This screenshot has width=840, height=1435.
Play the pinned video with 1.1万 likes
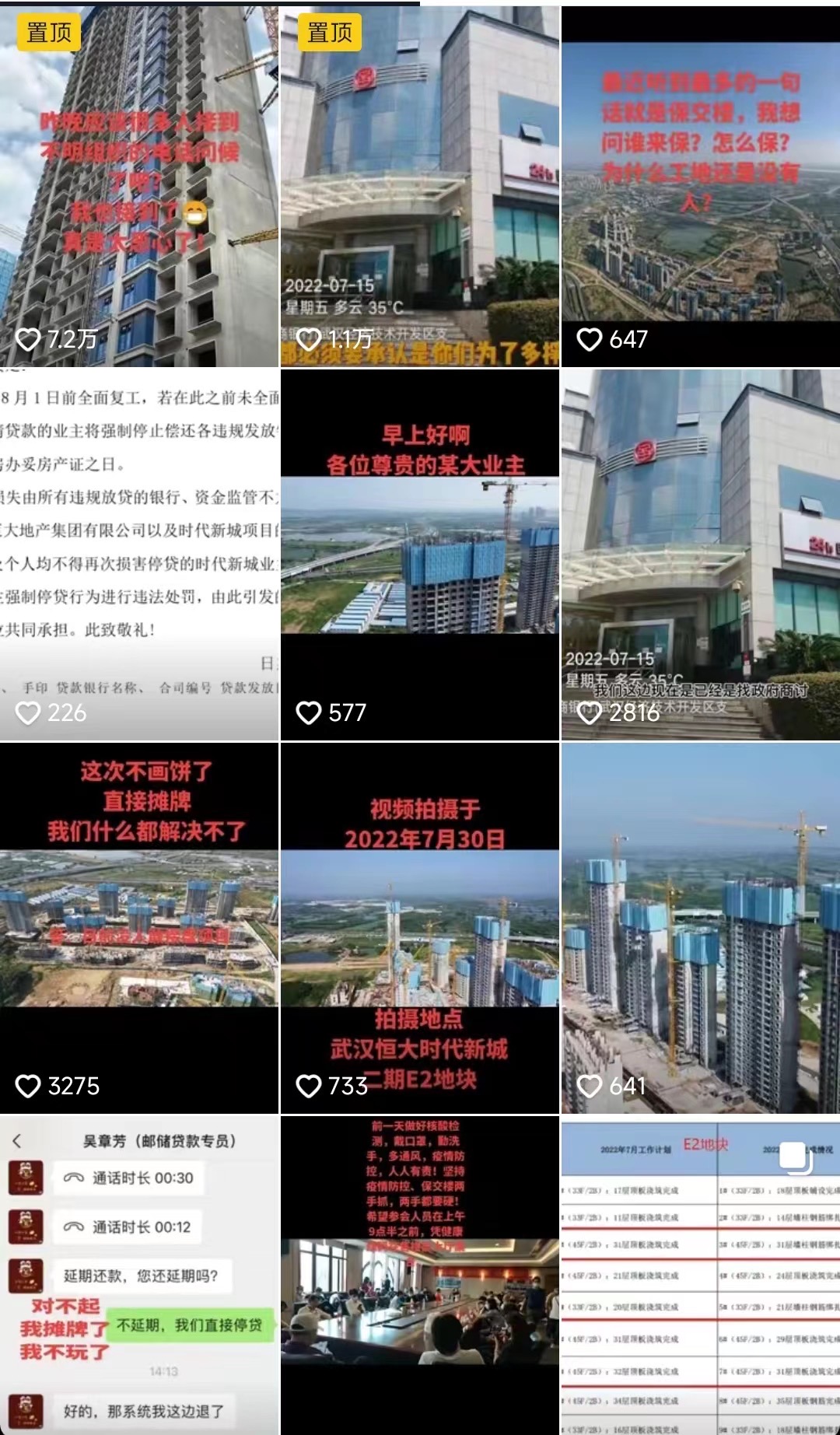(419, 187)
